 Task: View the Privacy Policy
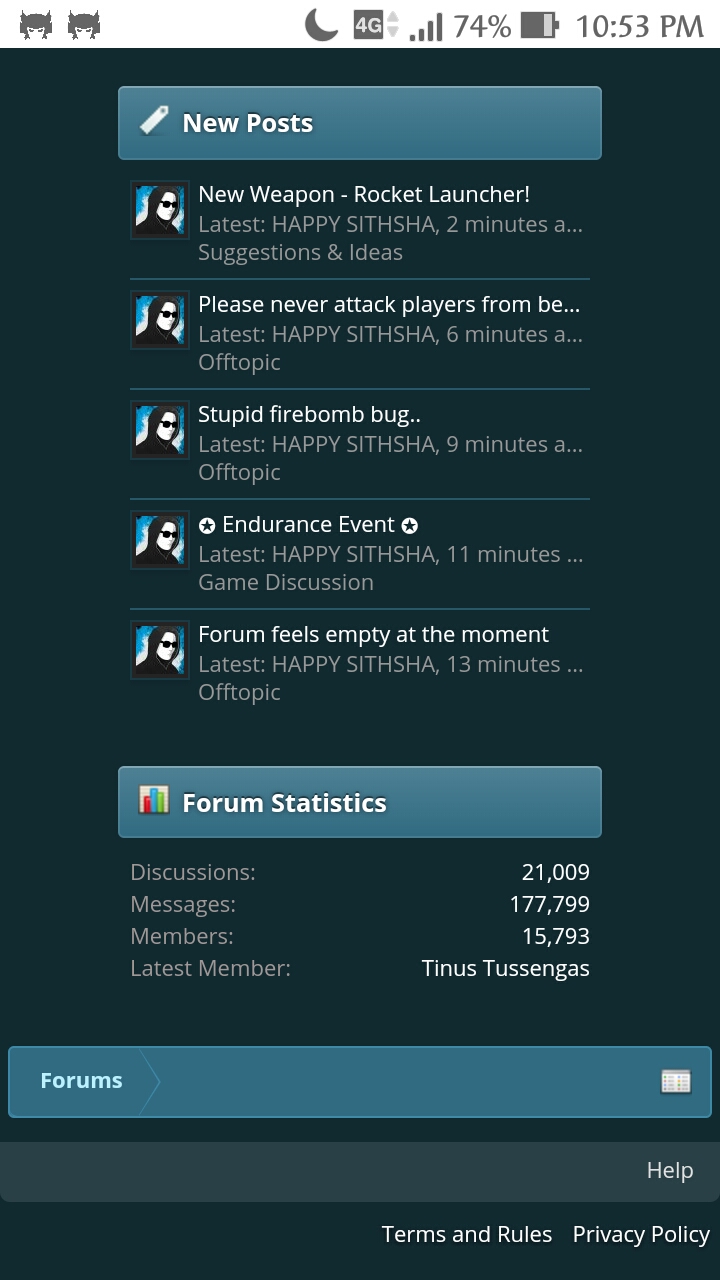tap(640, 1234)
